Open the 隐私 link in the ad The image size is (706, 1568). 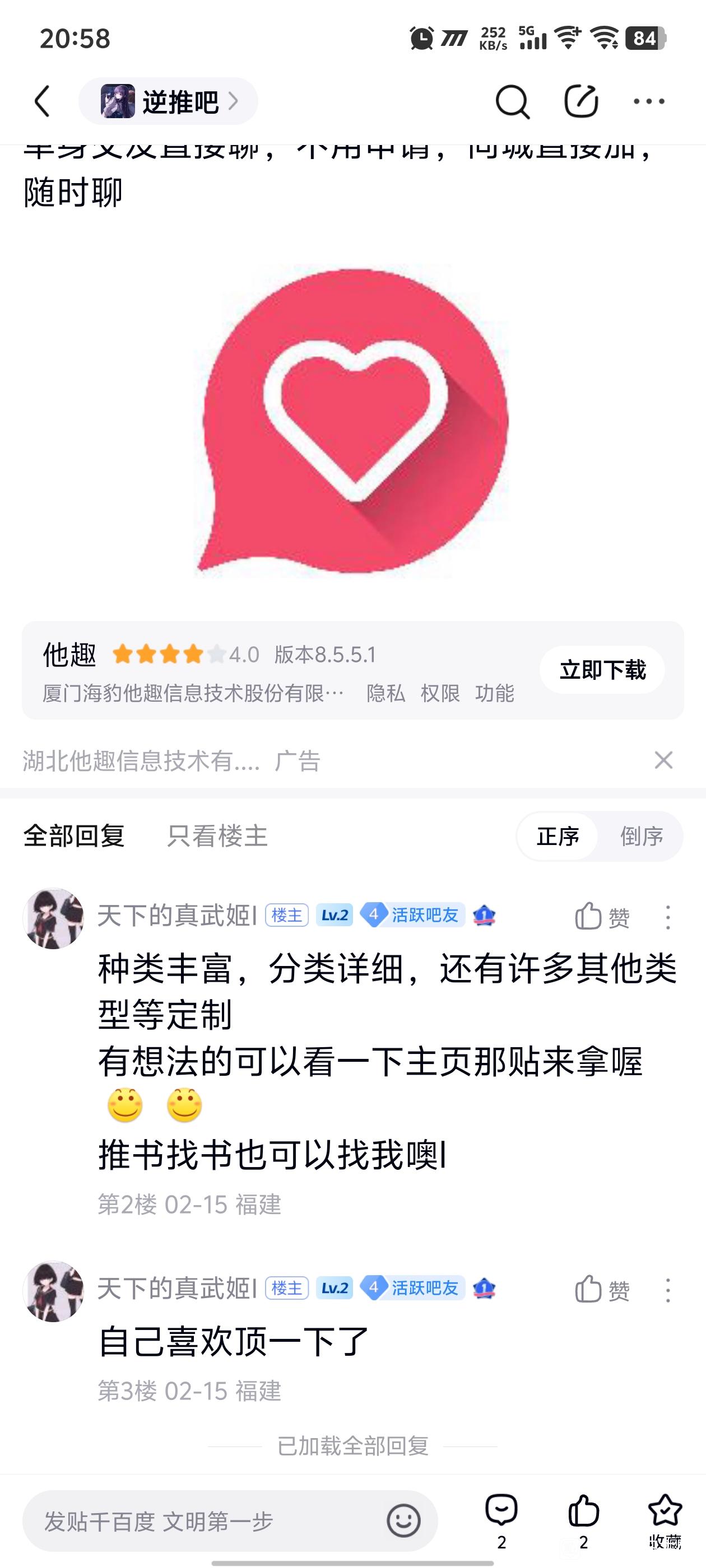385,693
